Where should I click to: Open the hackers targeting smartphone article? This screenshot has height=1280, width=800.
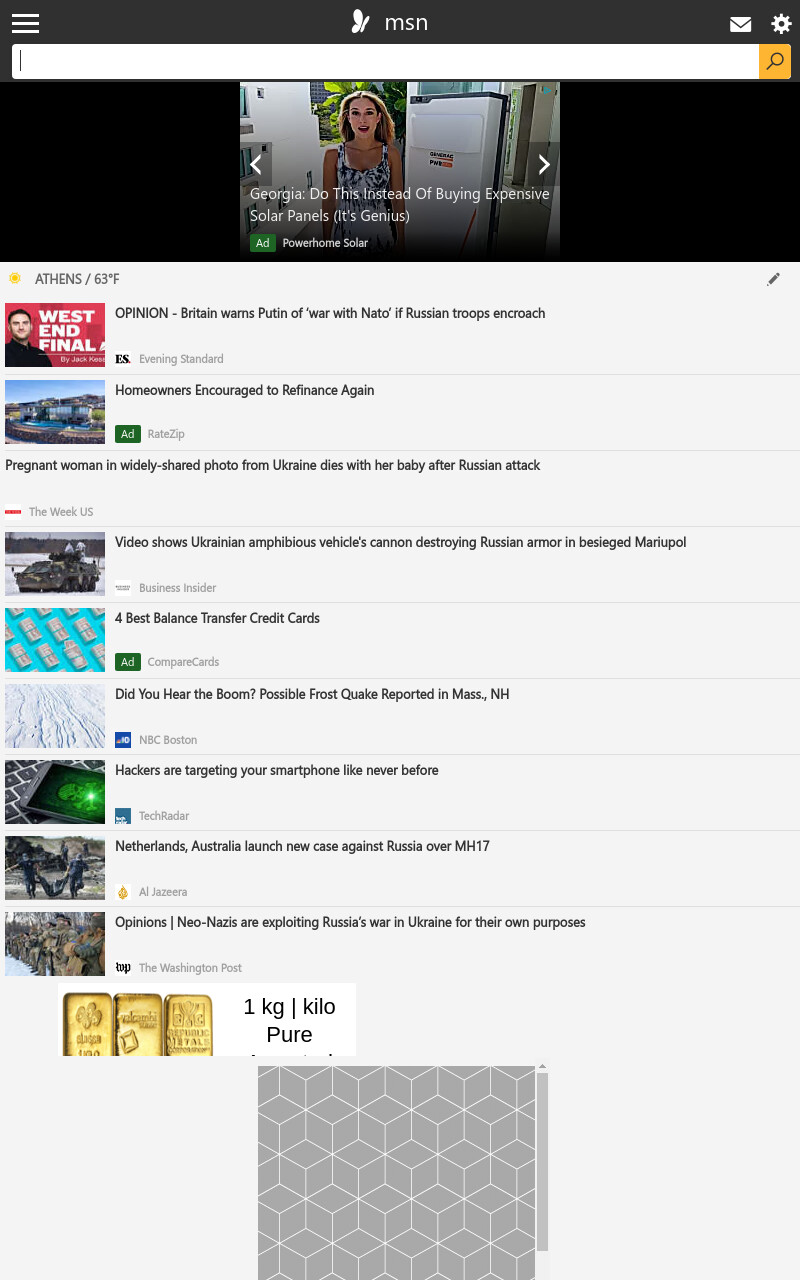[400, 792]
